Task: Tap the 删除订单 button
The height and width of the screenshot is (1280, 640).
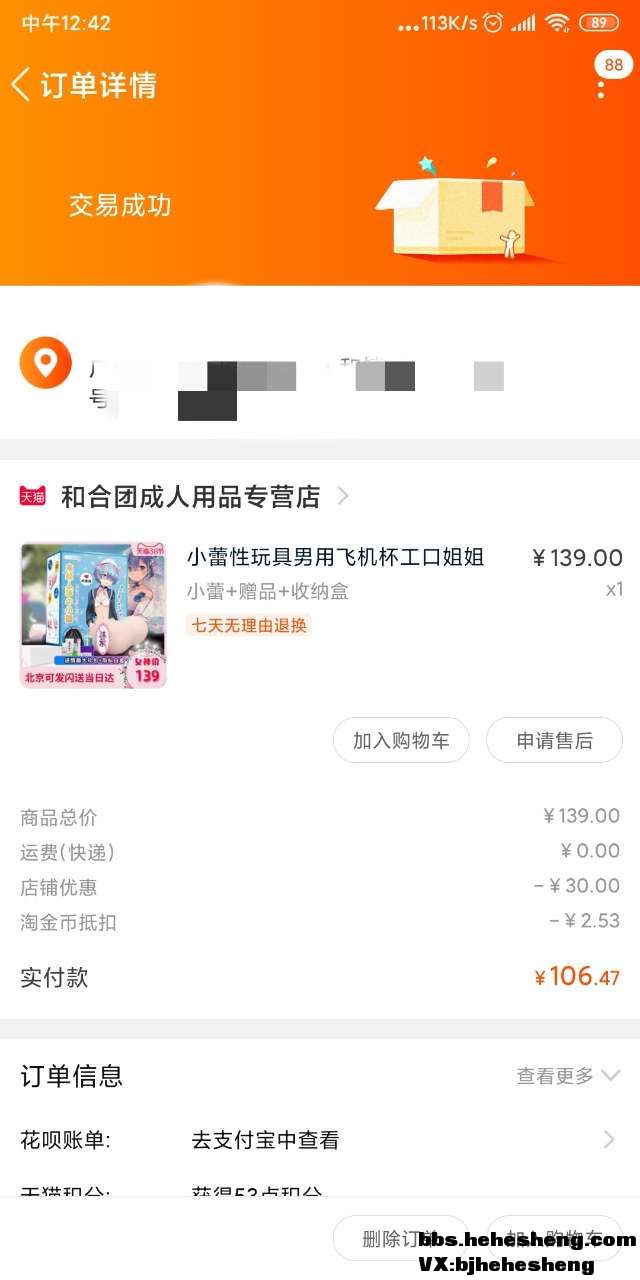Action: (398, 1239)
